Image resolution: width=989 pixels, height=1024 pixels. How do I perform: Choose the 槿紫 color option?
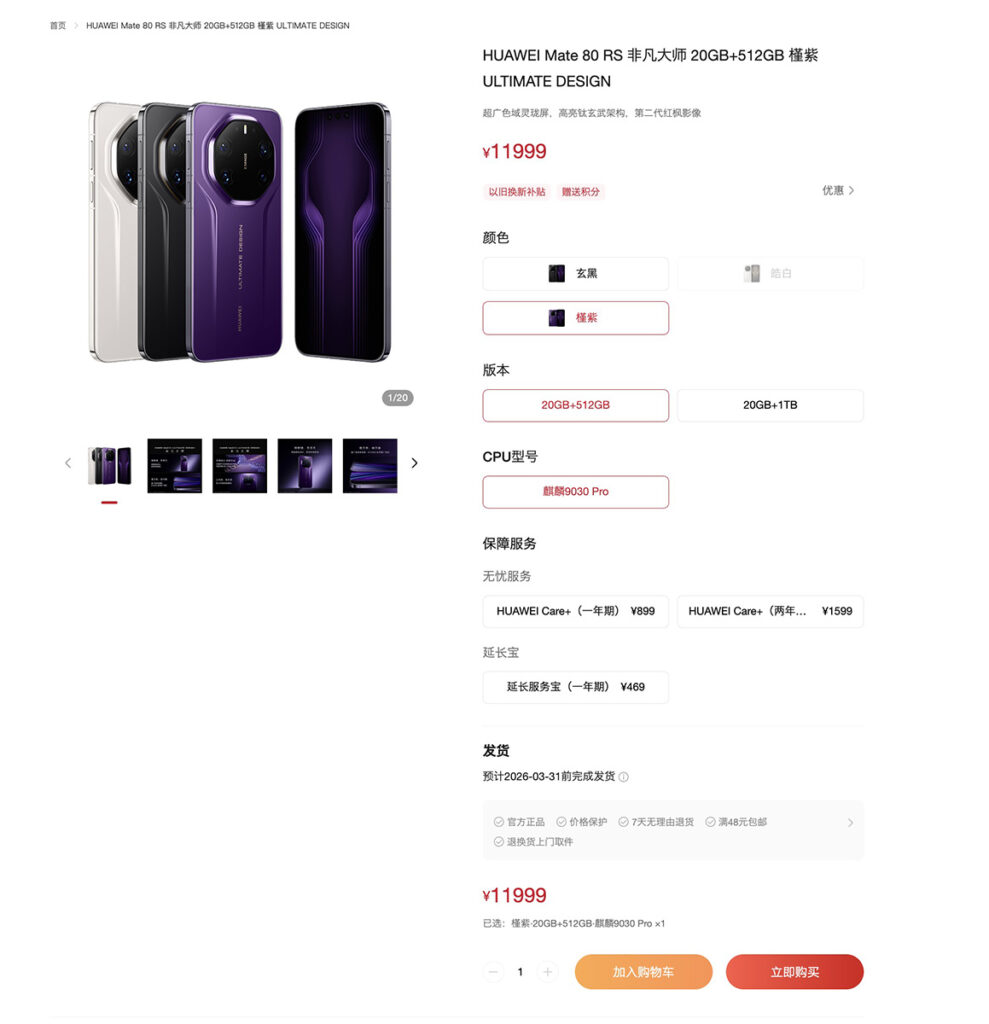(x=575, y=318)
